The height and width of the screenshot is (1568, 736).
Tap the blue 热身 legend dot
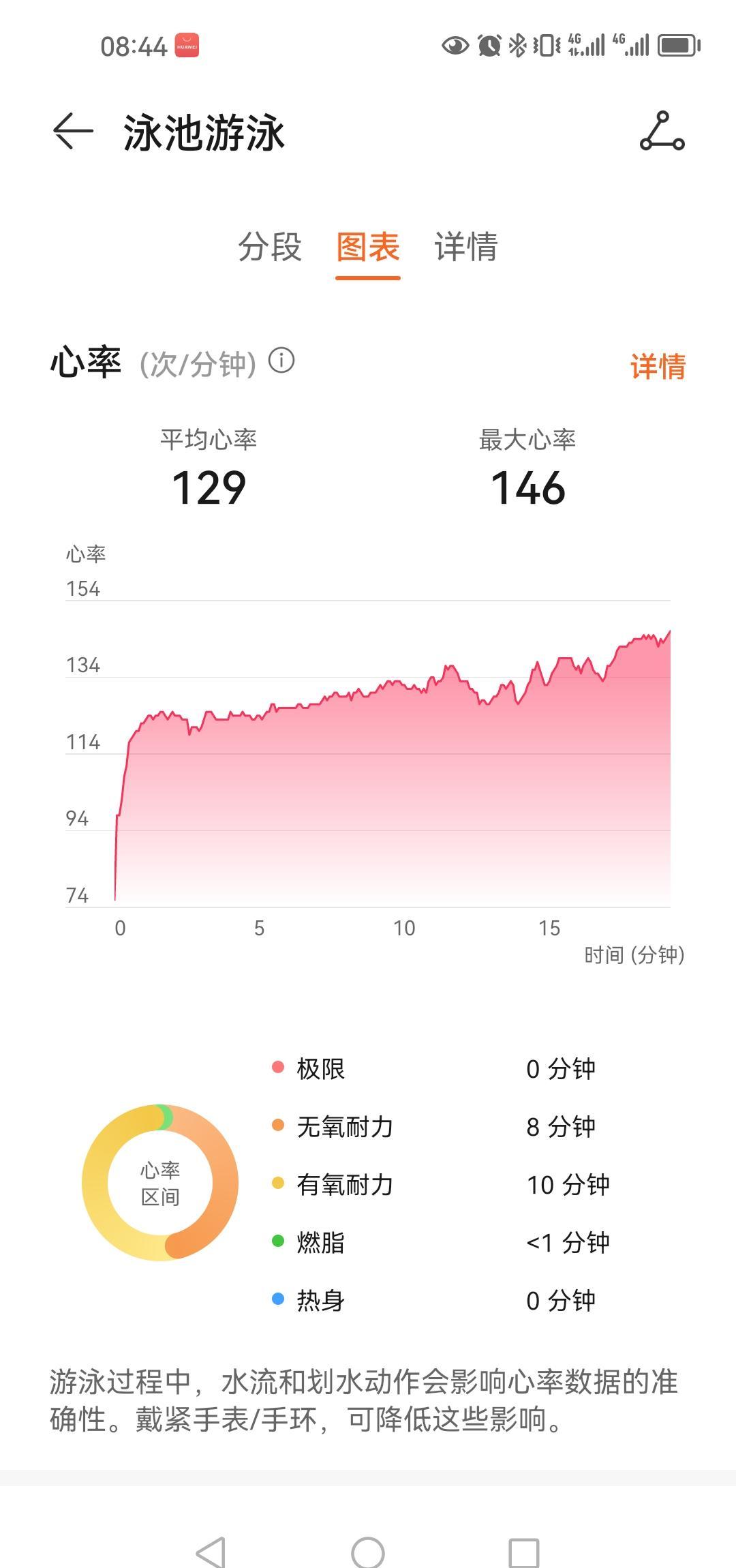point(277,1299)
